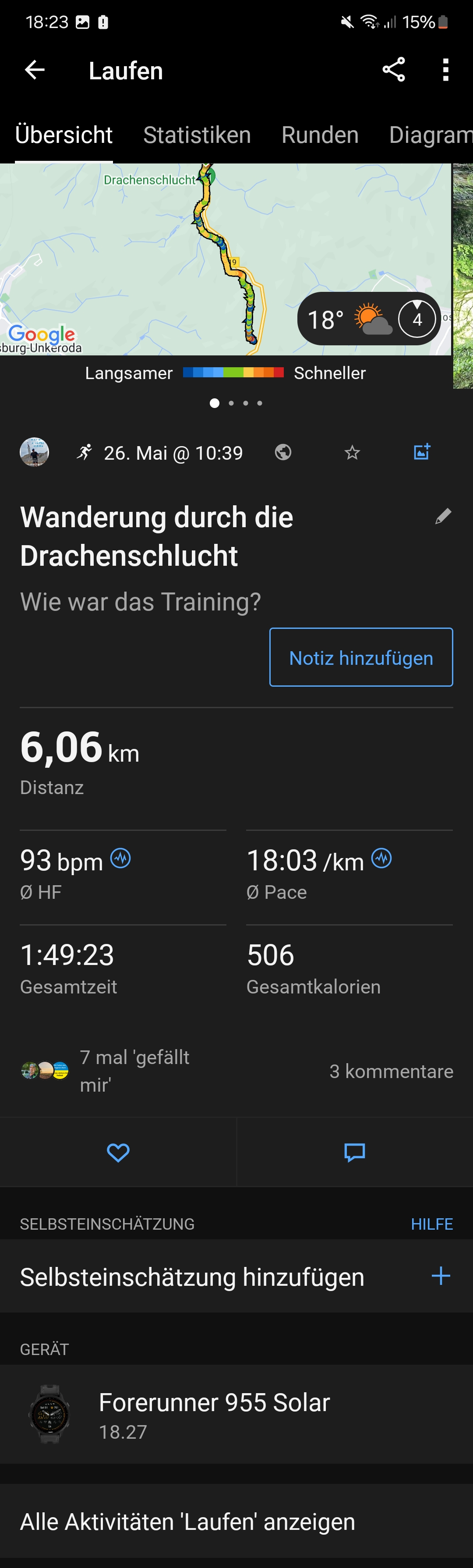
Task: Tap Notiz hinzufügen button
Action: [x=361, y=657]
